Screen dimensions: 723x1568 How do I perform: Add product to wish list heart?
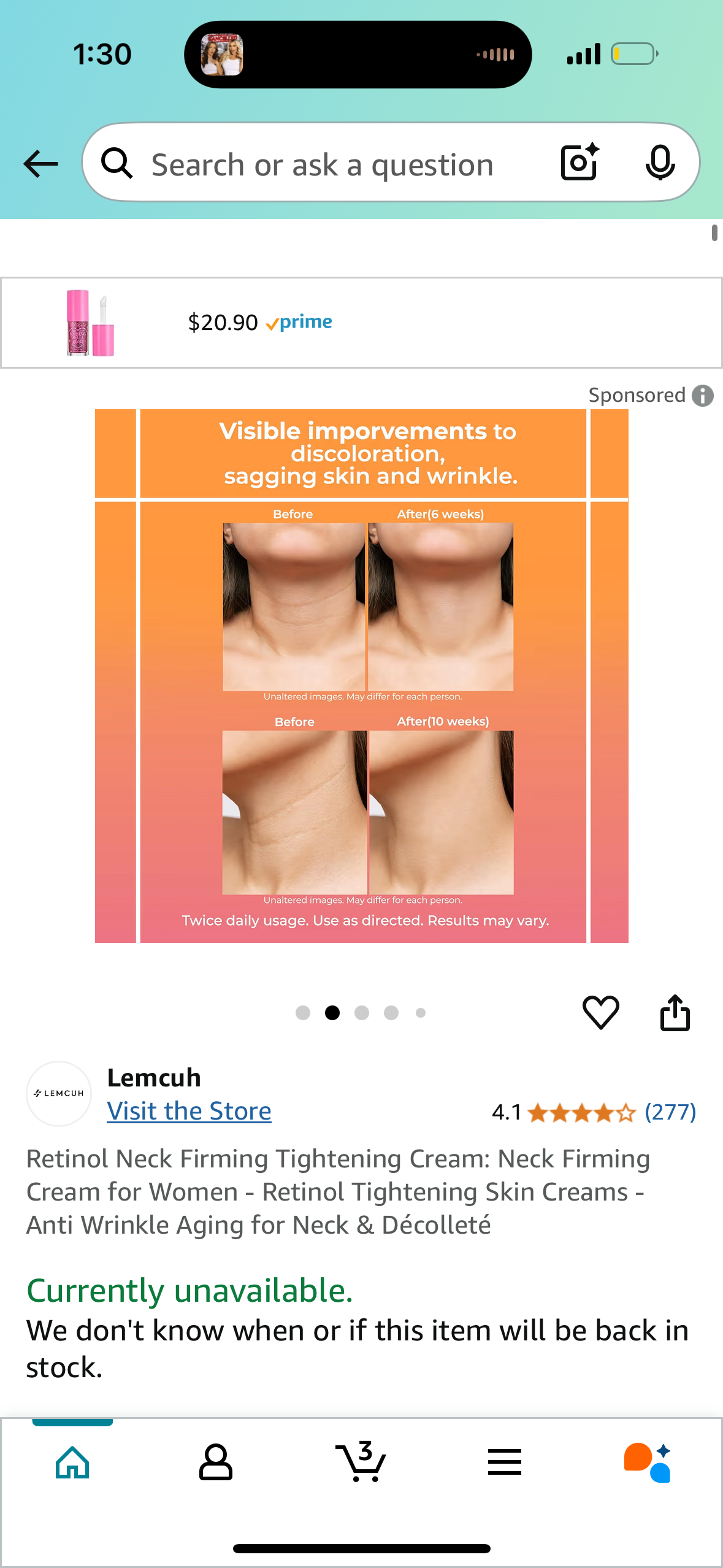point(600,1012)
